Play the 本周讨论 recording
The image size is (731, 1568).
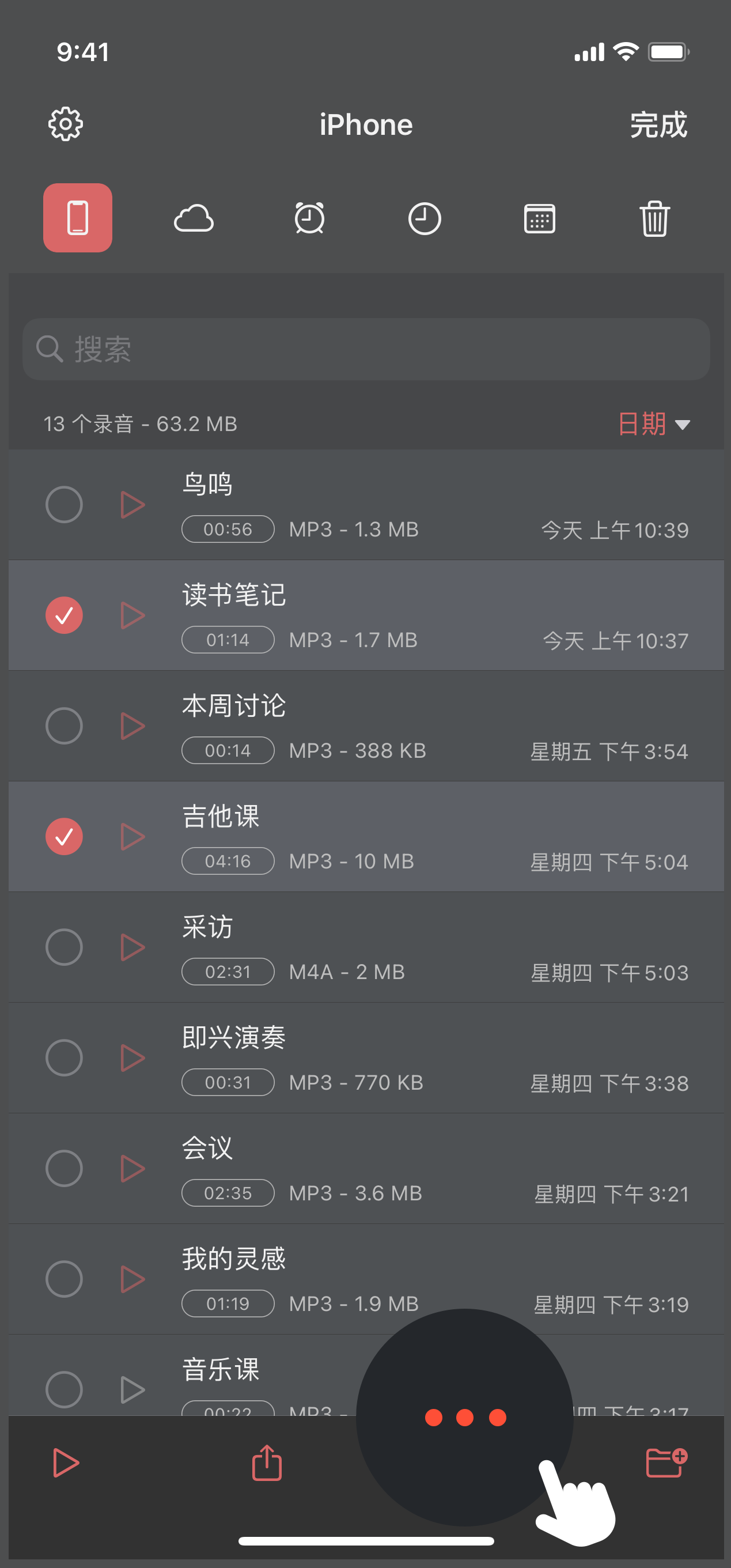132,726
